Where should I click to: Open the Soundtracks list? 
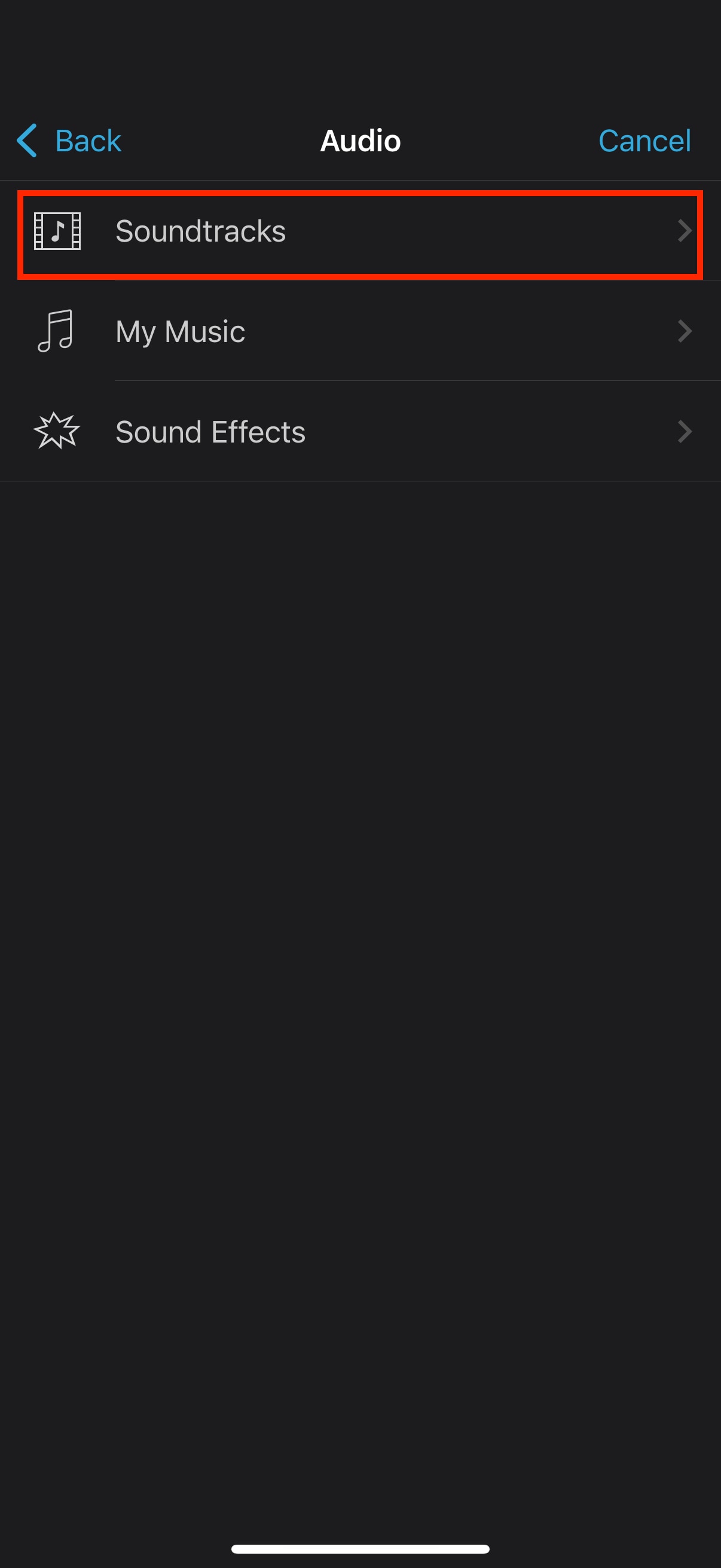click(360, 231)
